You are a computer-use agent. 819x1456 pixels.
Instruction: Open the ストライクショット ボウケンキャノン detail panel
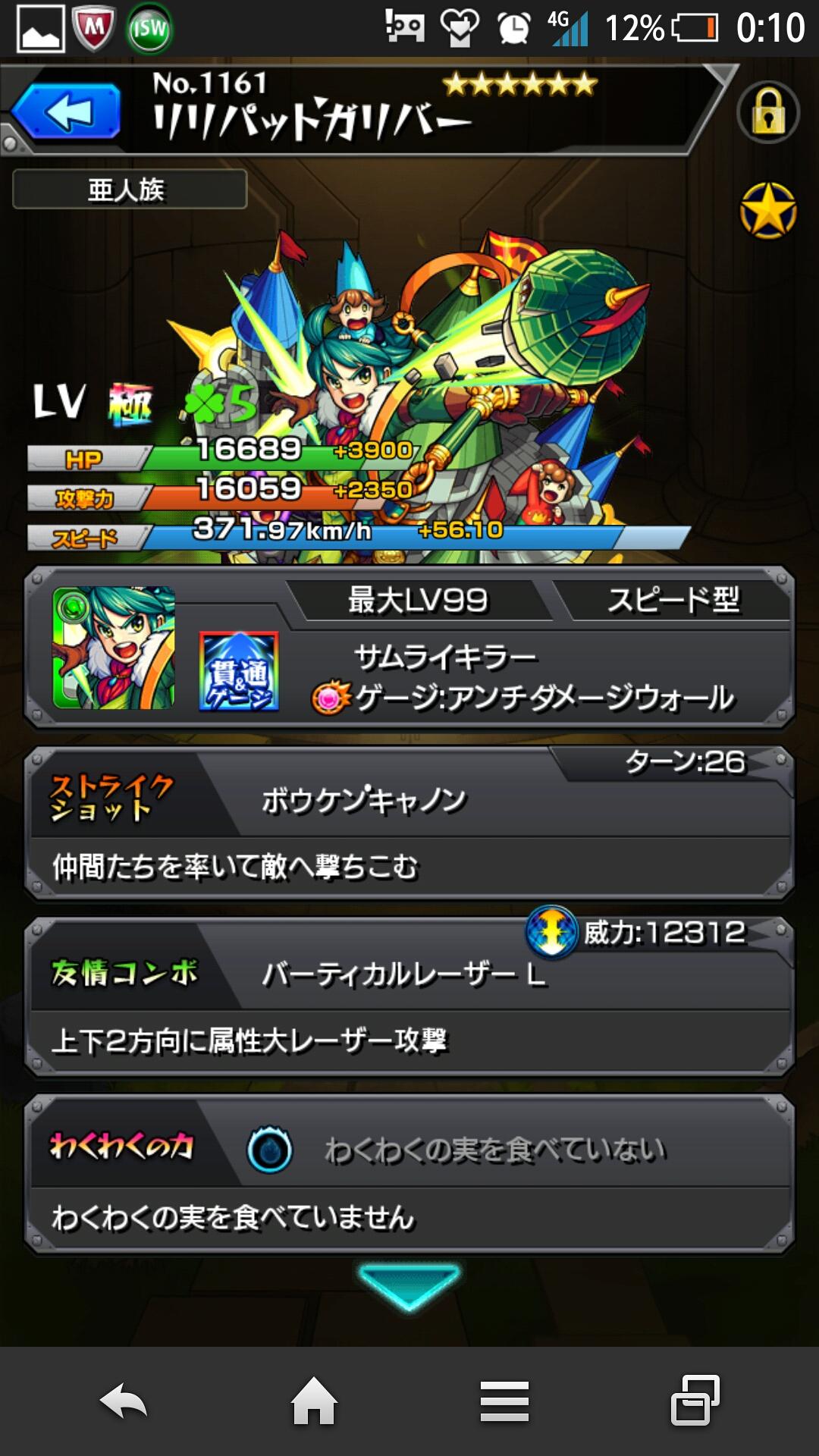pos(409,823)
